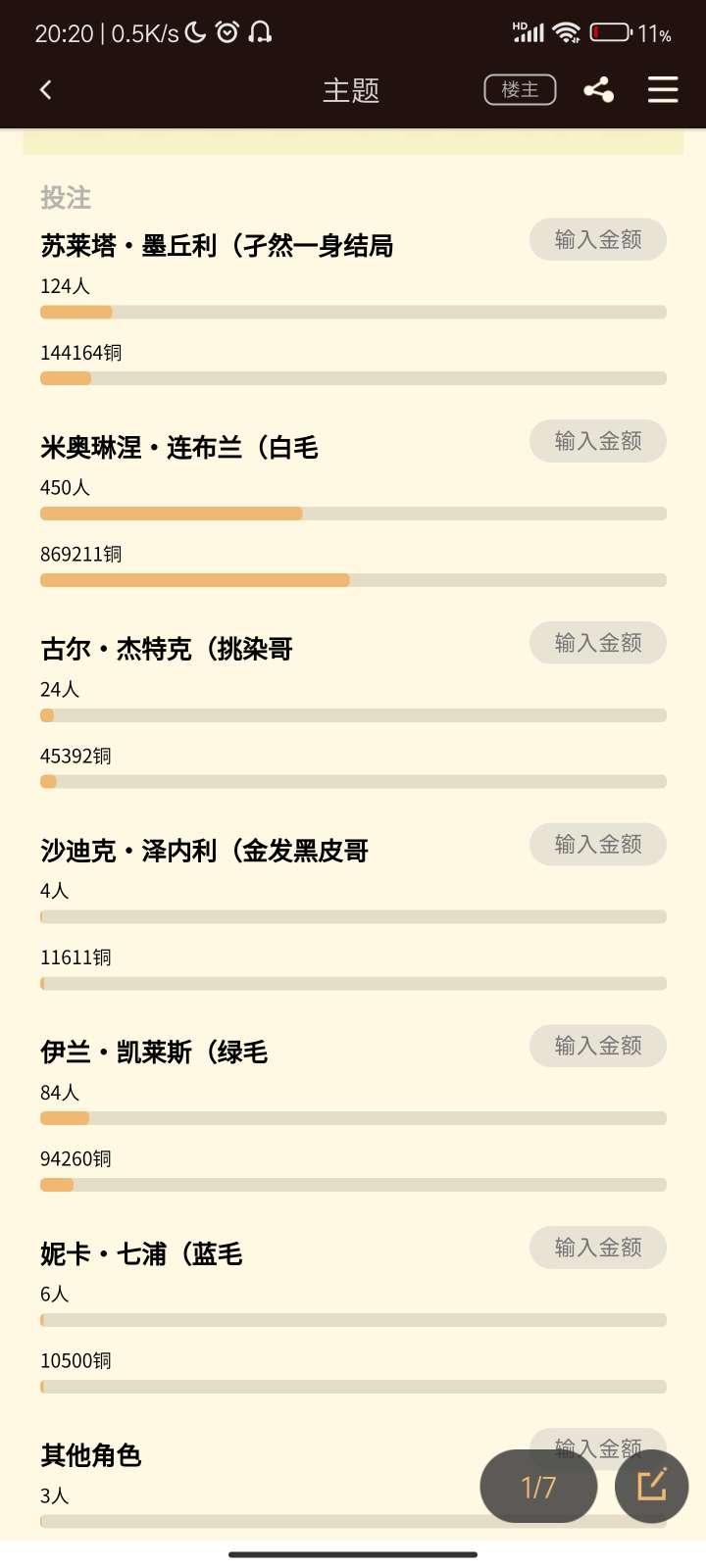The height and width of the screenshot is (1568, 706).
Task: Enter bet amount for 古尔·杰特克
Action: [x=597, y=644]
